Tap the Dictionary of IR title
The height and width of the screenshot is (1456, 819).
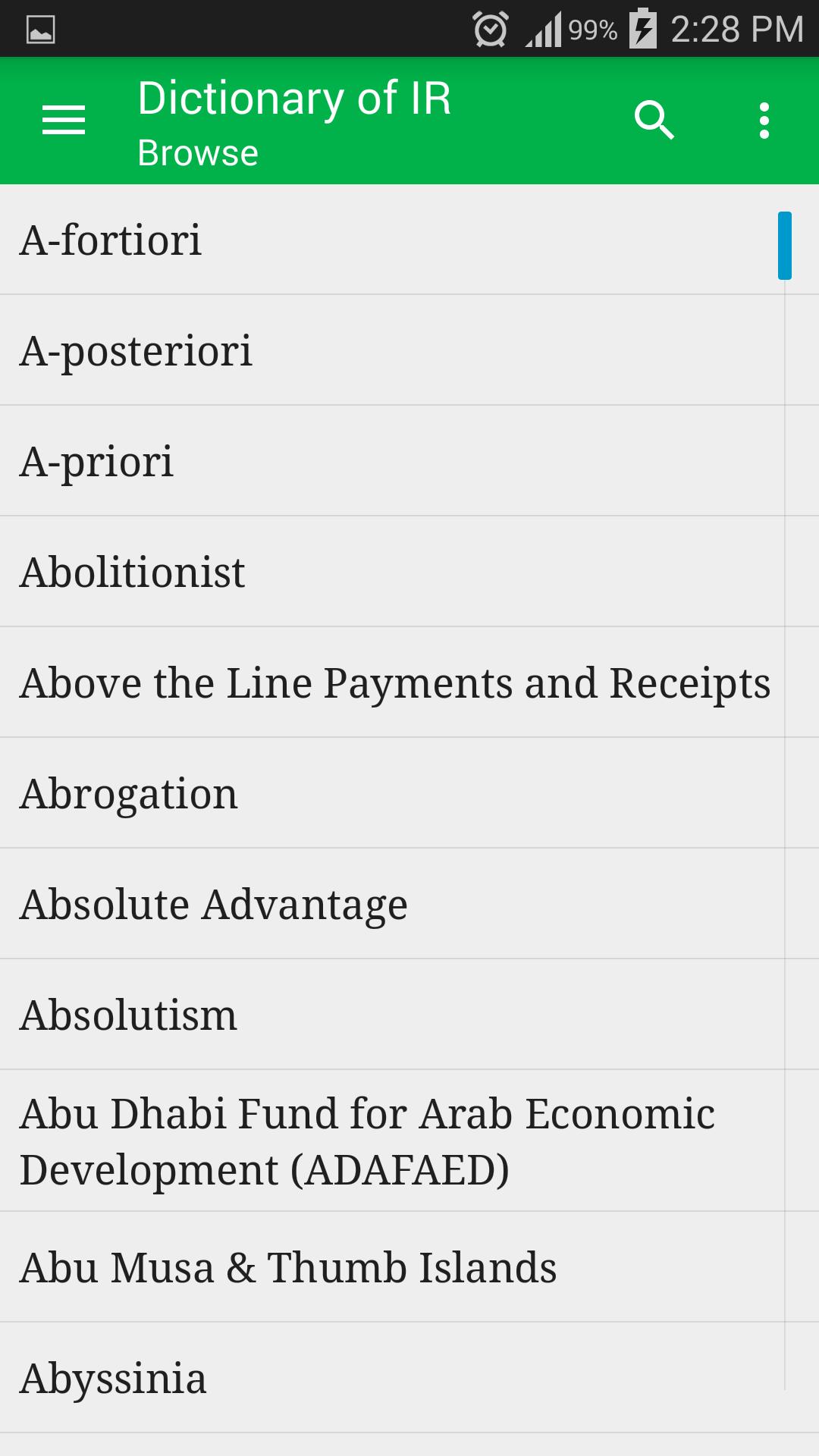pos(293,97)
